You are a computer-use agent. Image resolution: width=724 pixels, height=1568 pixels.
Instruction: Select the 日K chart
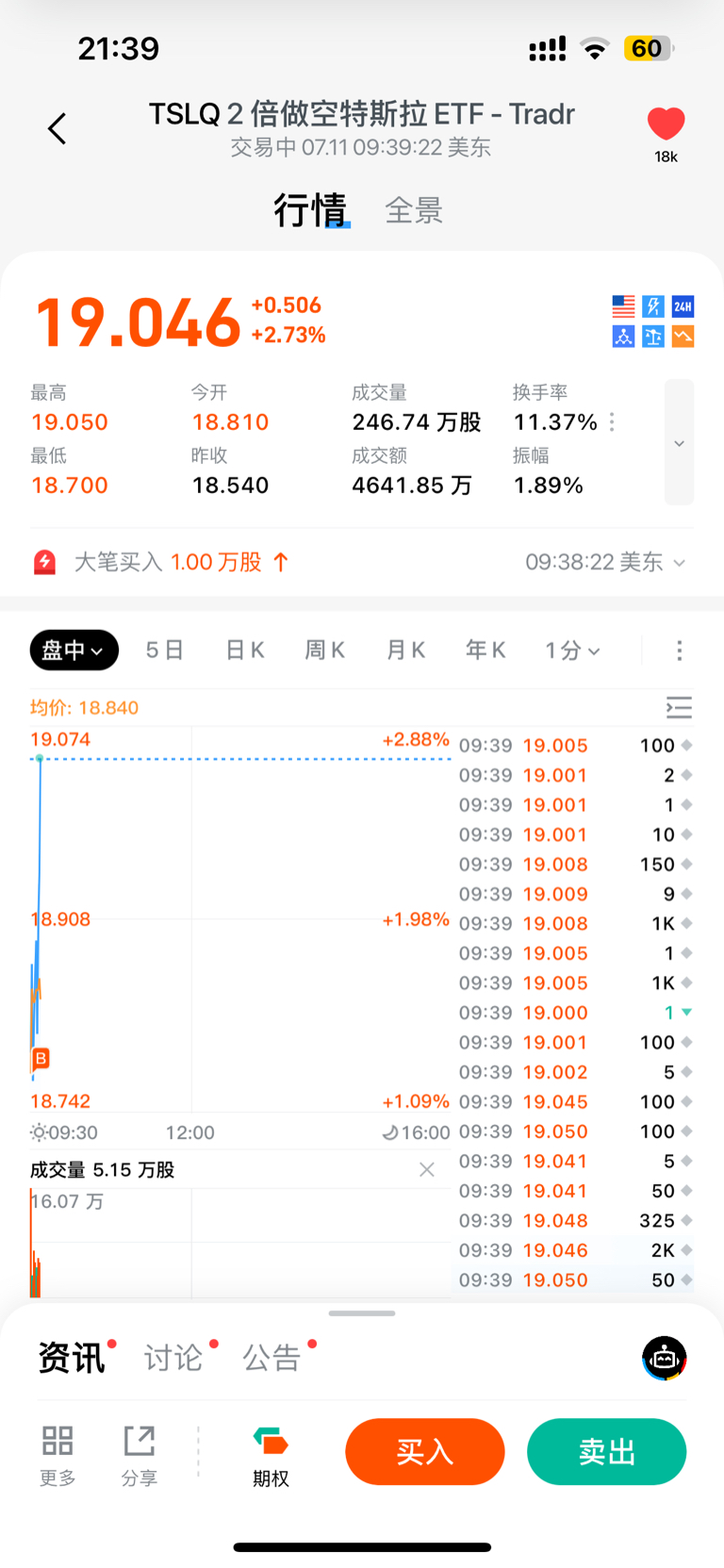coord(245,651)
